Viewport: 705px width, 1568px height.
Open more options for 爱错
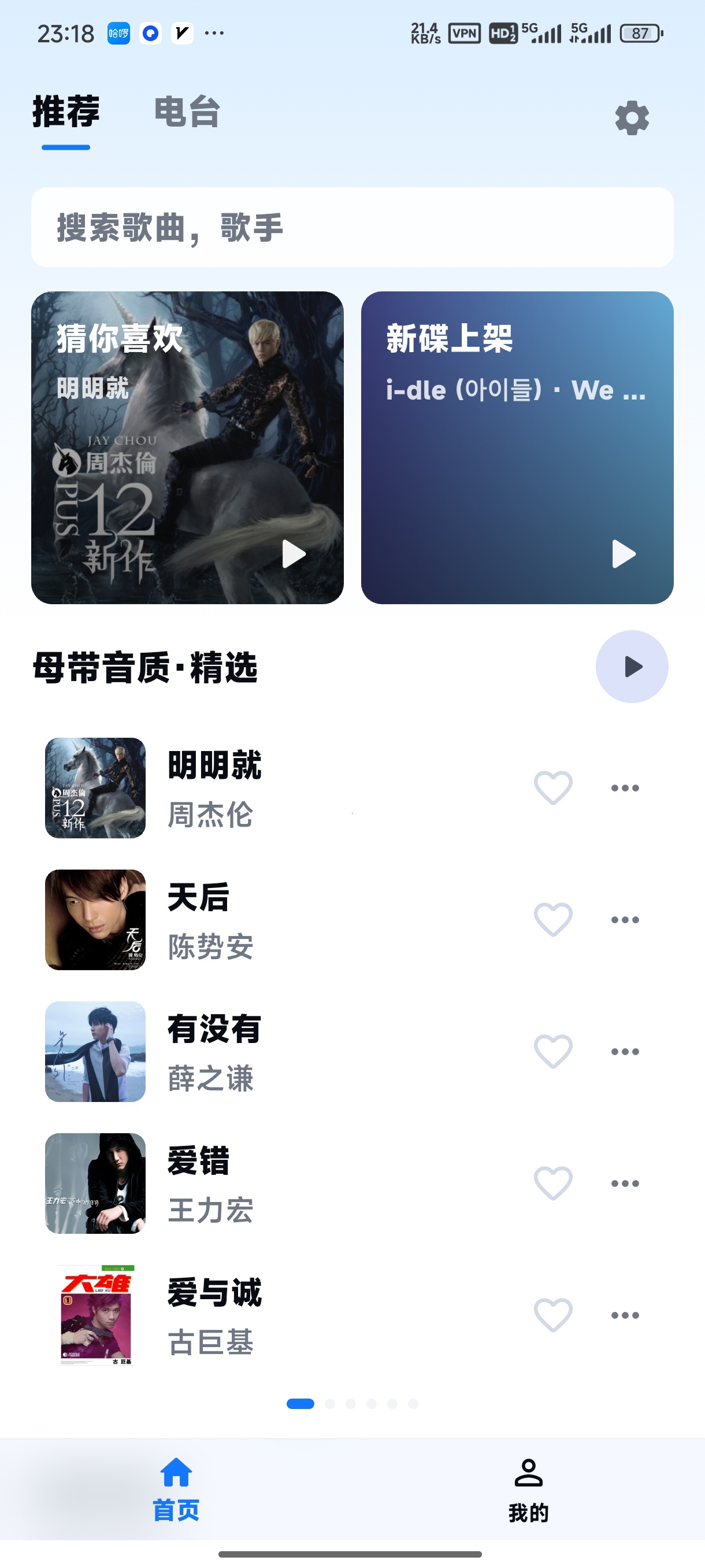coord(625,1184)
